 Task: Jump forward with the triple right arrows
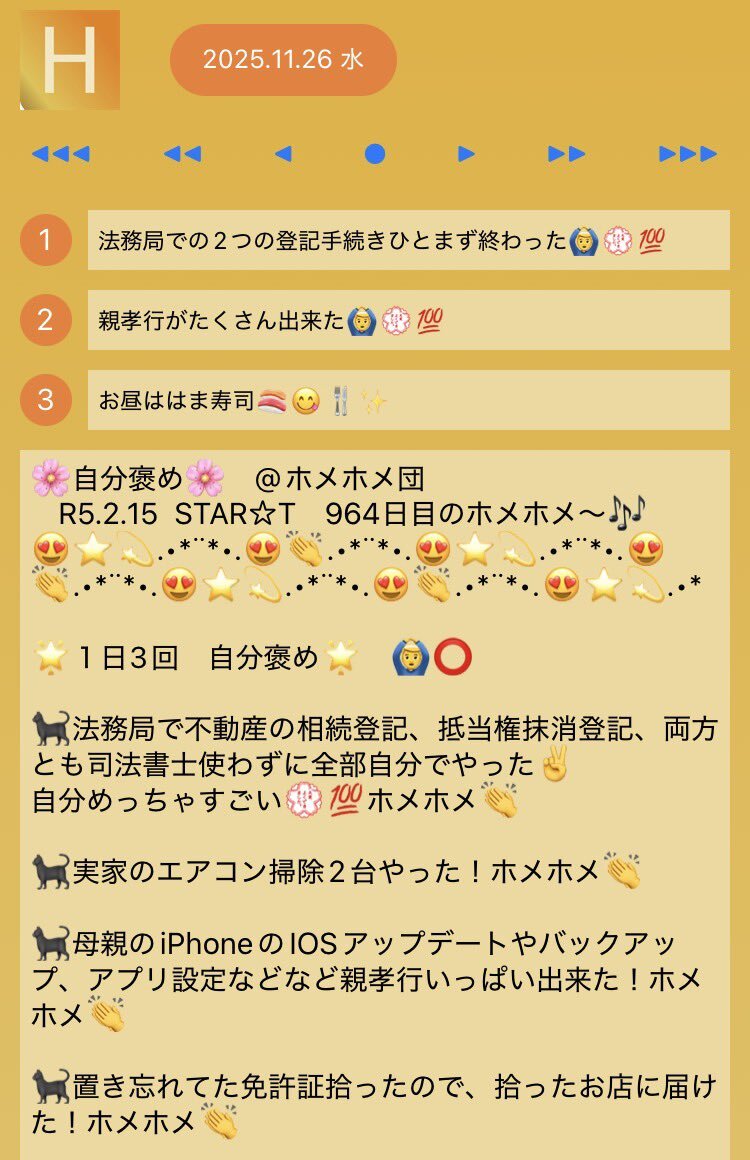tap(688, 154)
